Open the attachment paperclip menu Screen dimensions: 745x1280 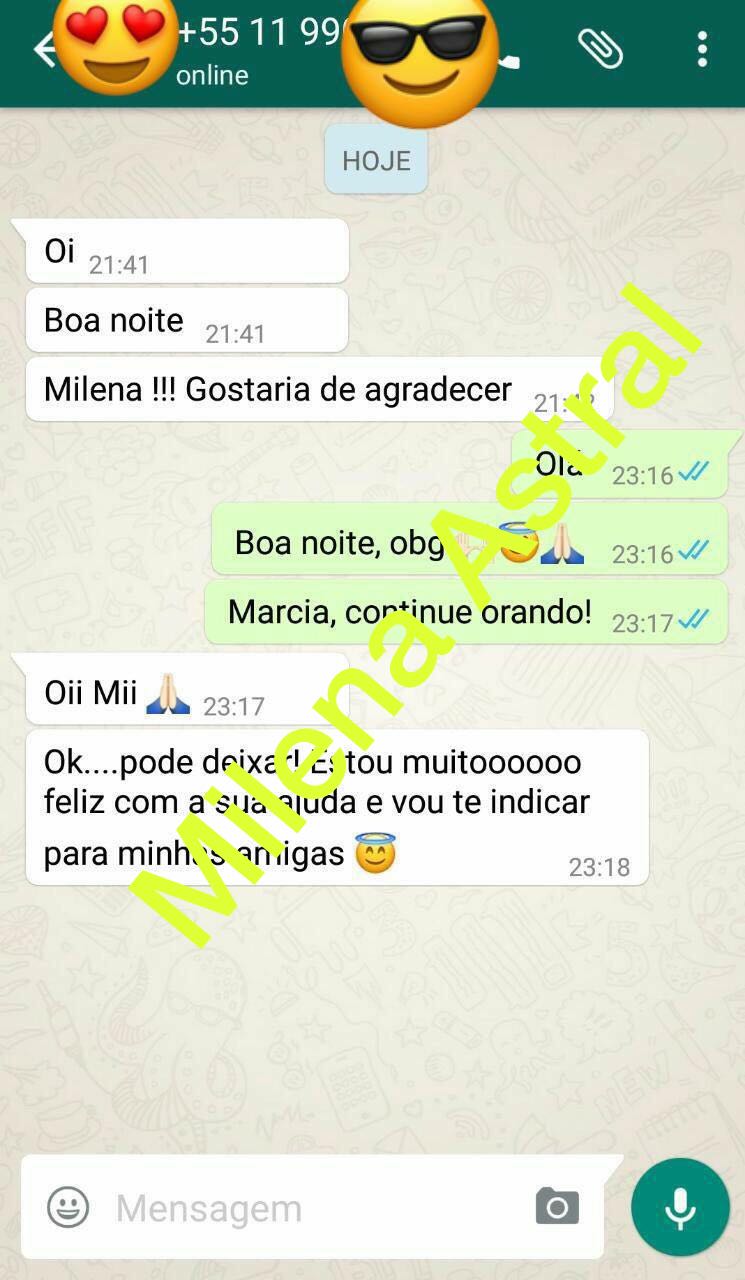[x=601, y=47]
